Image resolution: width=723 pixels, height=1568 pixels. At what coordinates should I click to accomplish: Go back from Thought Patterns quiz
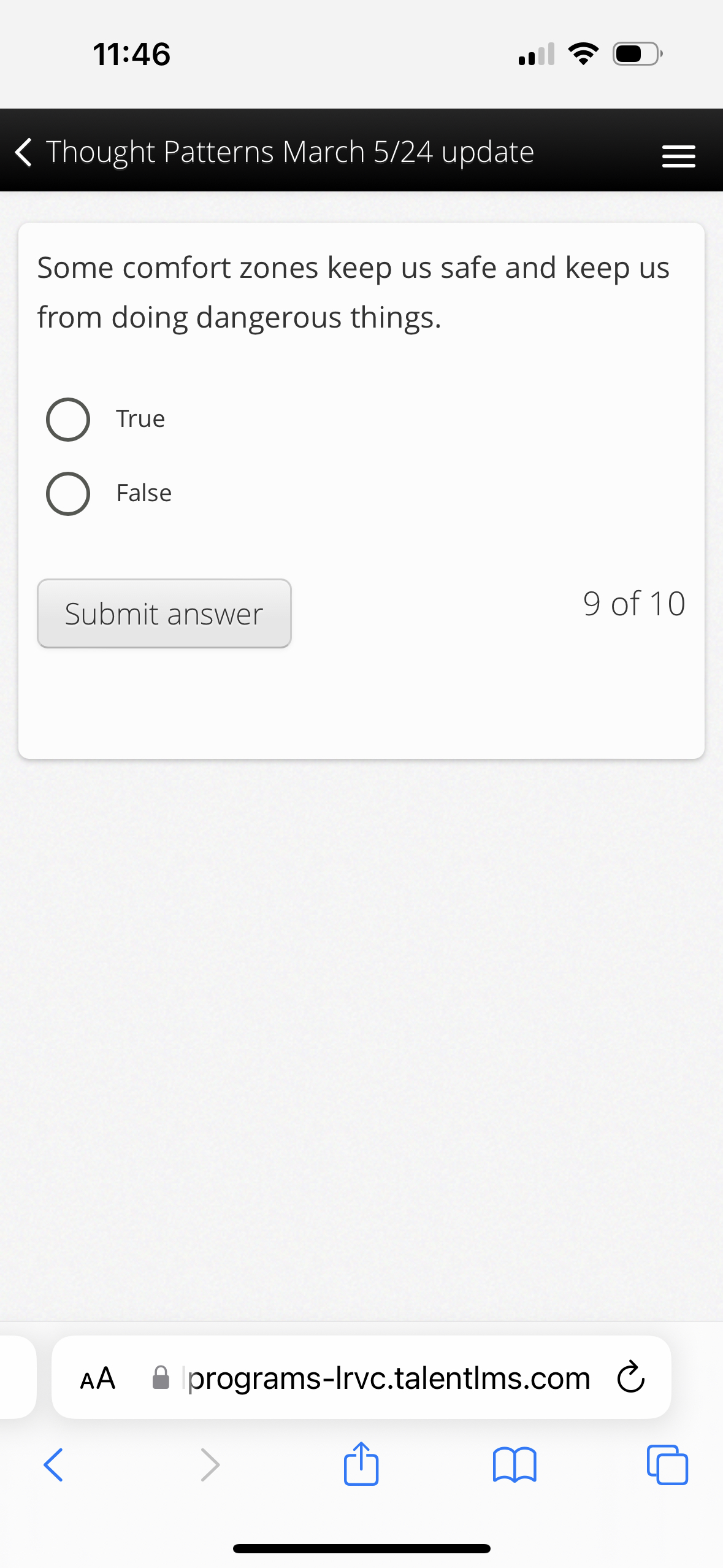click(x=23, y=152)
